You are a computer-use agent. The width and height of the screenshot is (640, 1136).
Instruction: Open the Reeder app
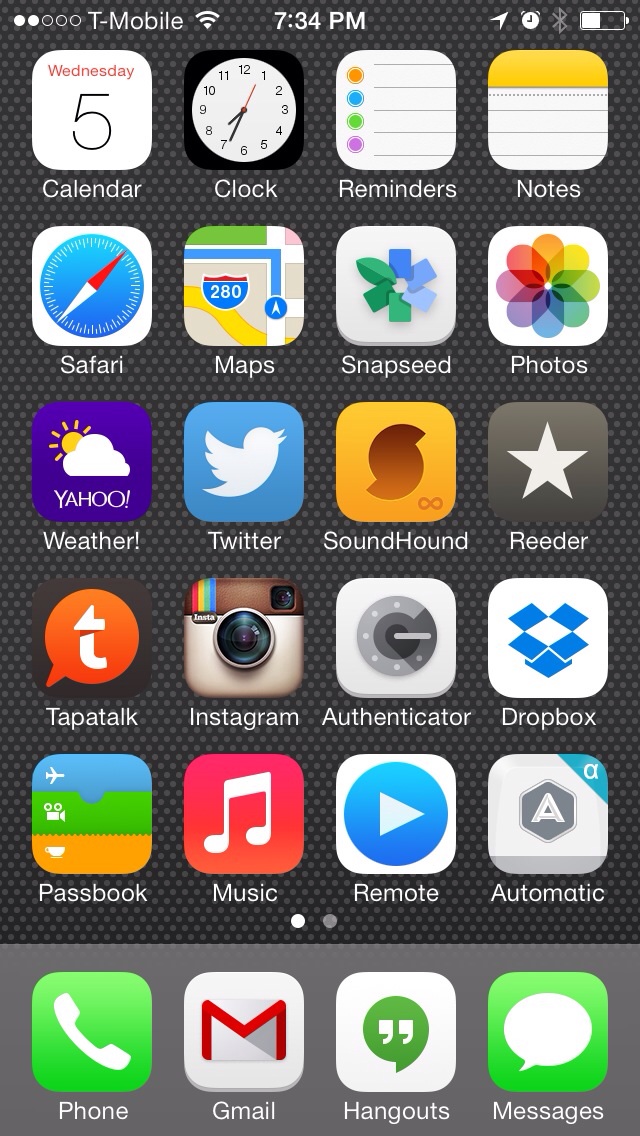(x=548, y=462)
